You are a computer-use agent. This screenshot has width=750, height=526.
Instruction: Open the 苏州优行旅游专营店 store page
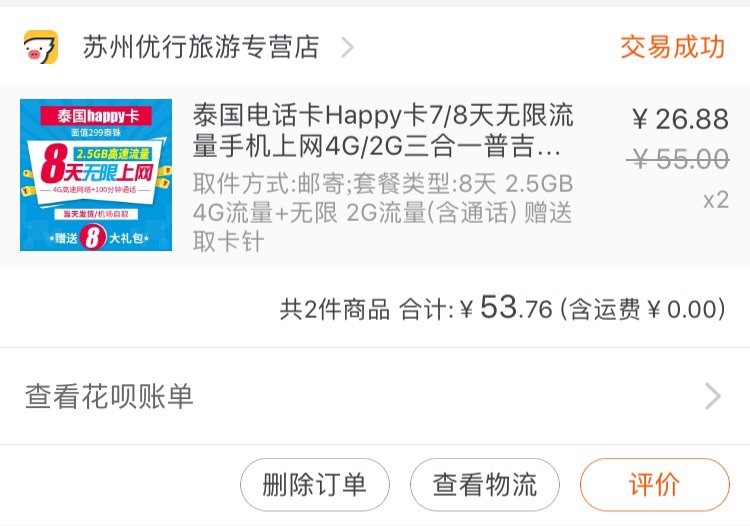pos(200,47)
